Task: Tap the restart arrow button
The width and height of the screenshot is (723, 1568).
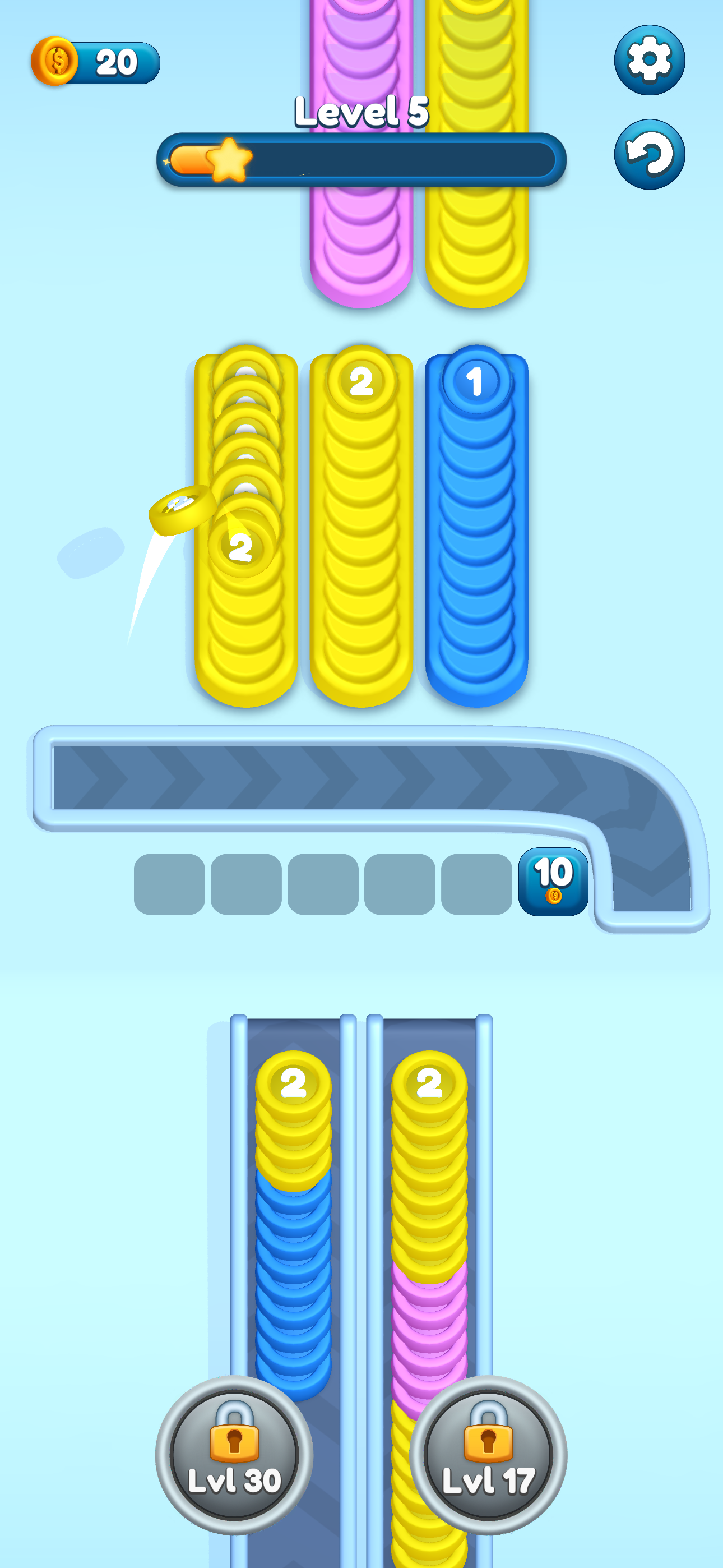Action: [x=649, y=154]
